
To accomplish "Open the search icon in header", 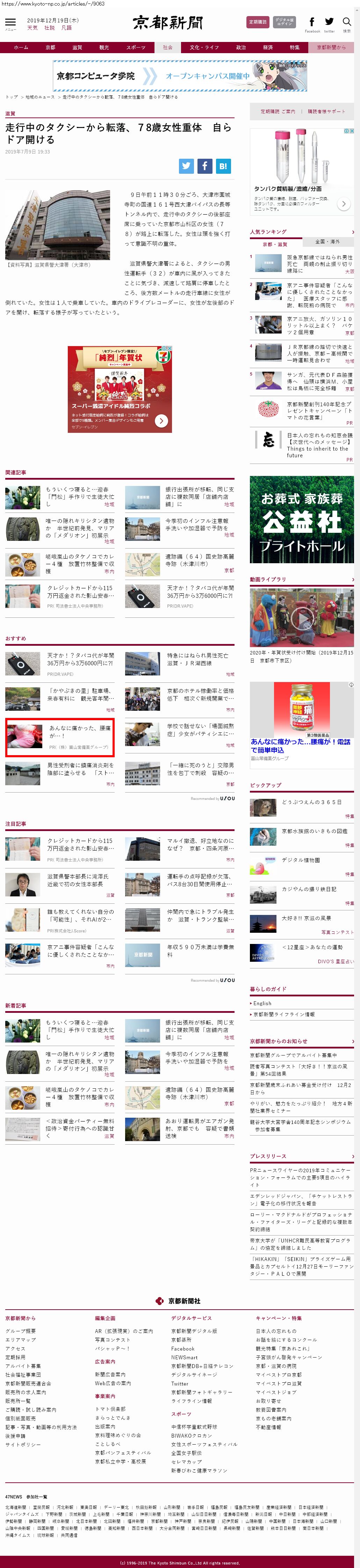I will point(347,22).
